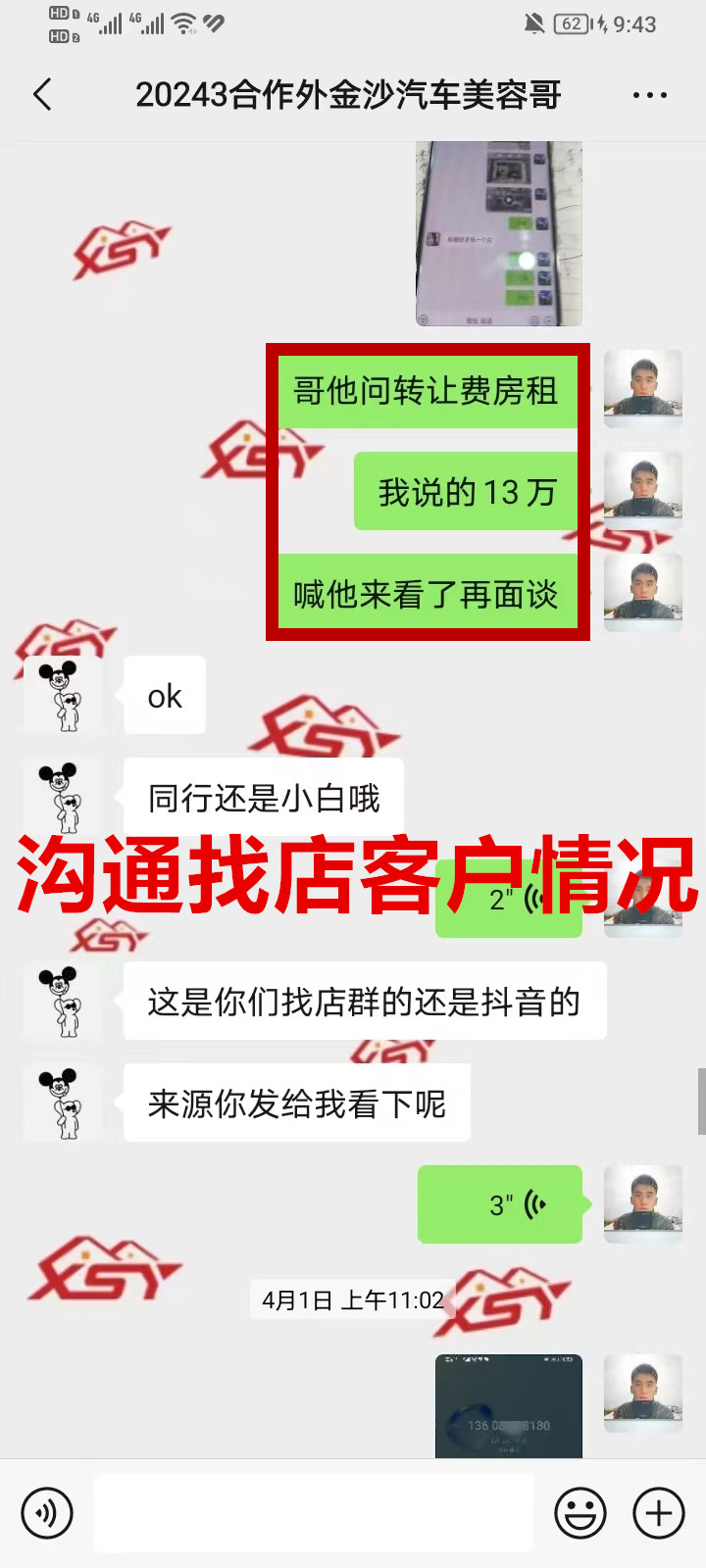Open the phone photo at top of chat
The image size is (706, 1568).
[x=498, y=233]
